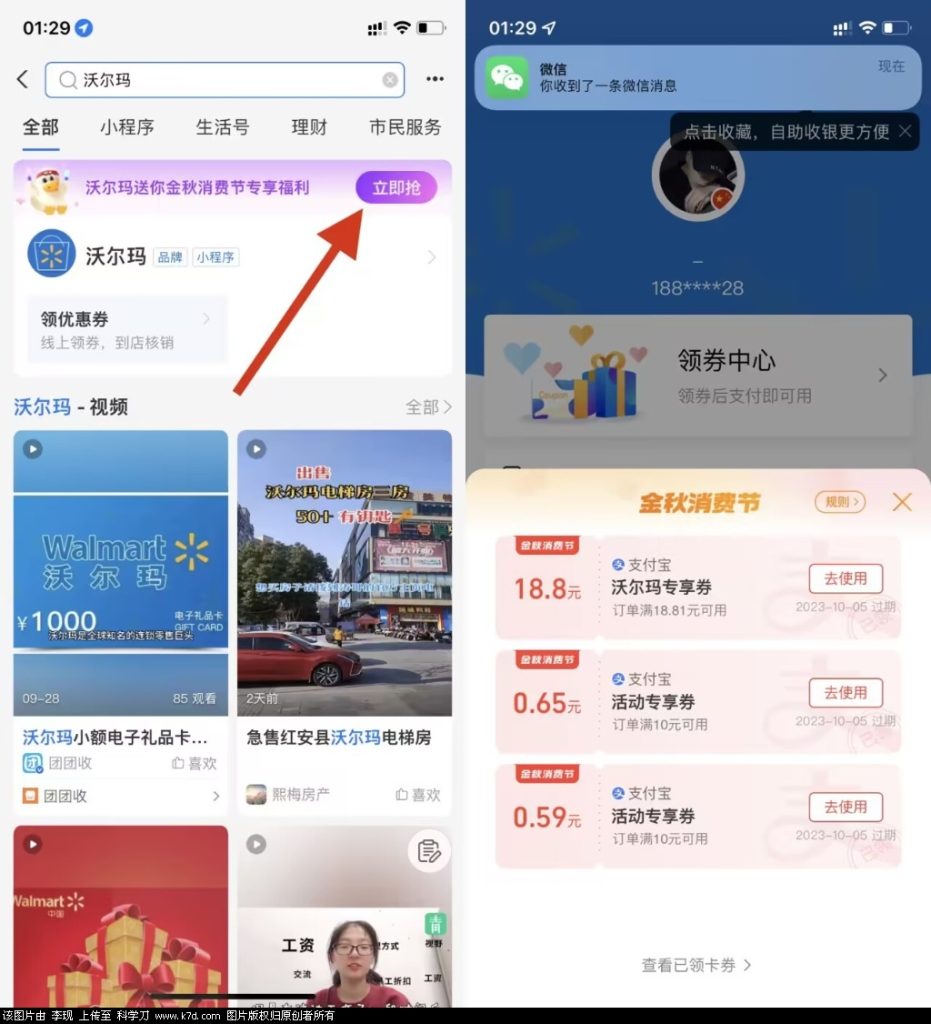
Task: Open the 市民服务 tab
Action: 405,127
